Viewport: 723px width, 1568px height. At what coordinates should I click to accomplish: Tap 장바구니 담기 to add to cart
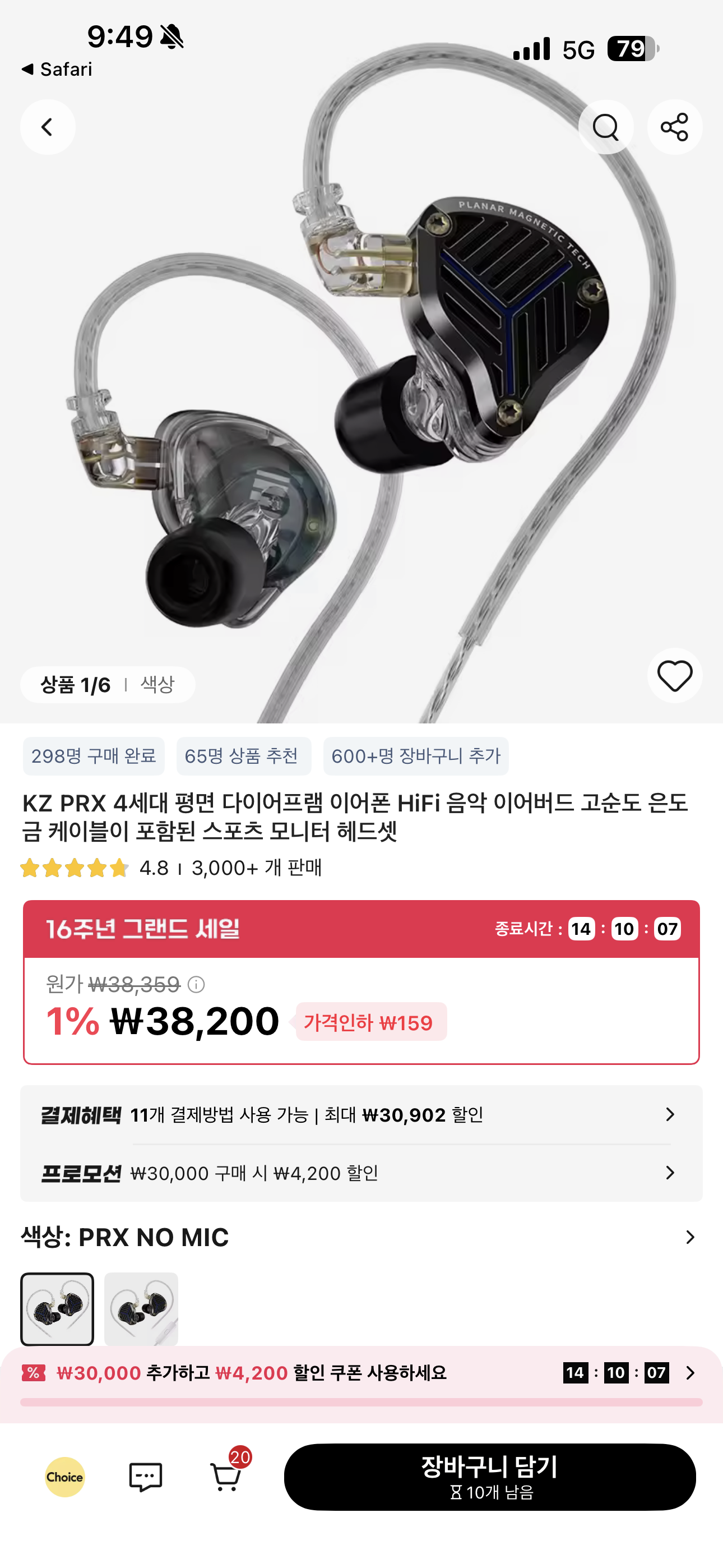click(x=490, y=1477)
